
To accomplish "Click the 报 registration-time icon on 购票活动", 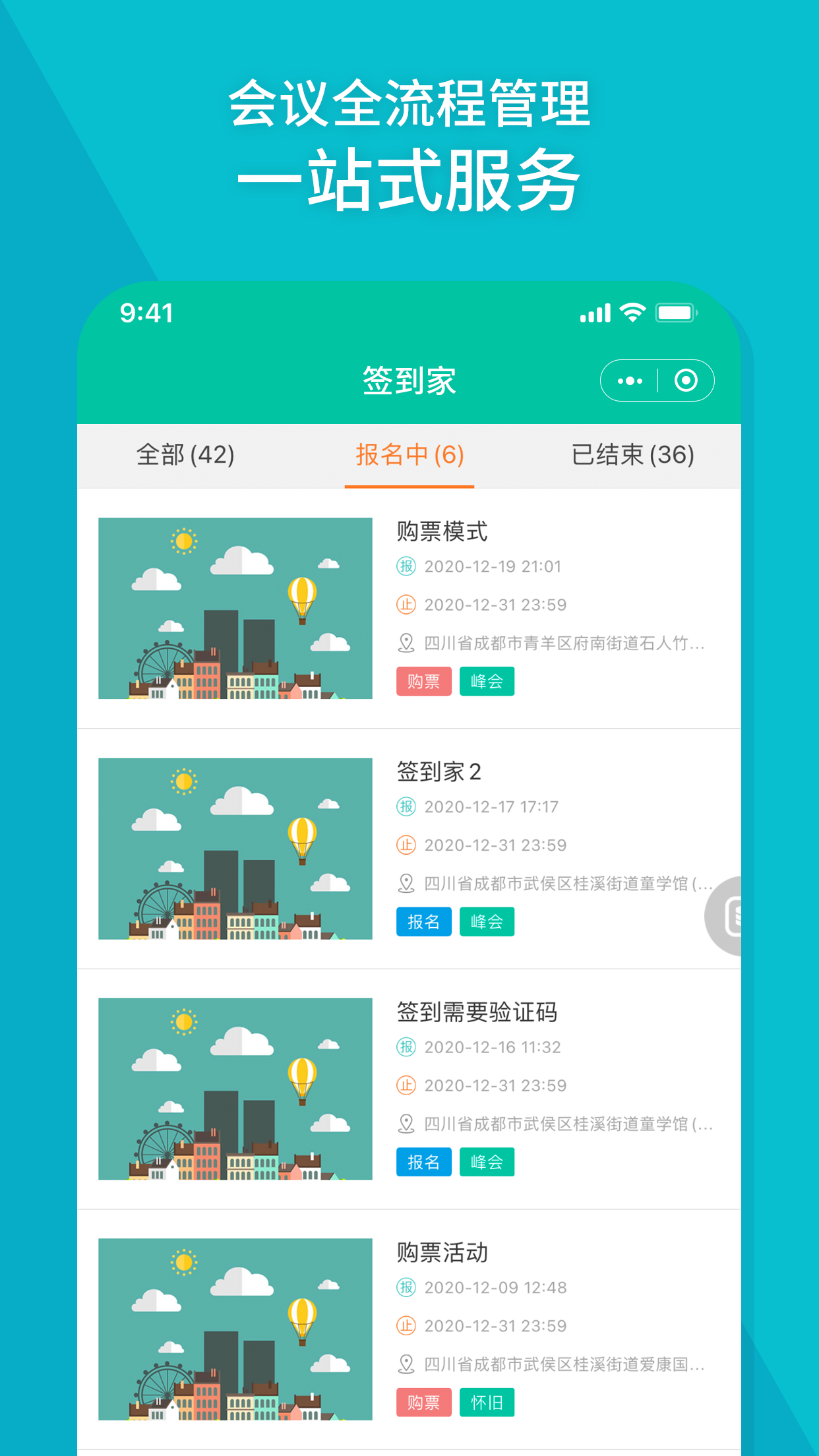I will tap(406, 1288).
